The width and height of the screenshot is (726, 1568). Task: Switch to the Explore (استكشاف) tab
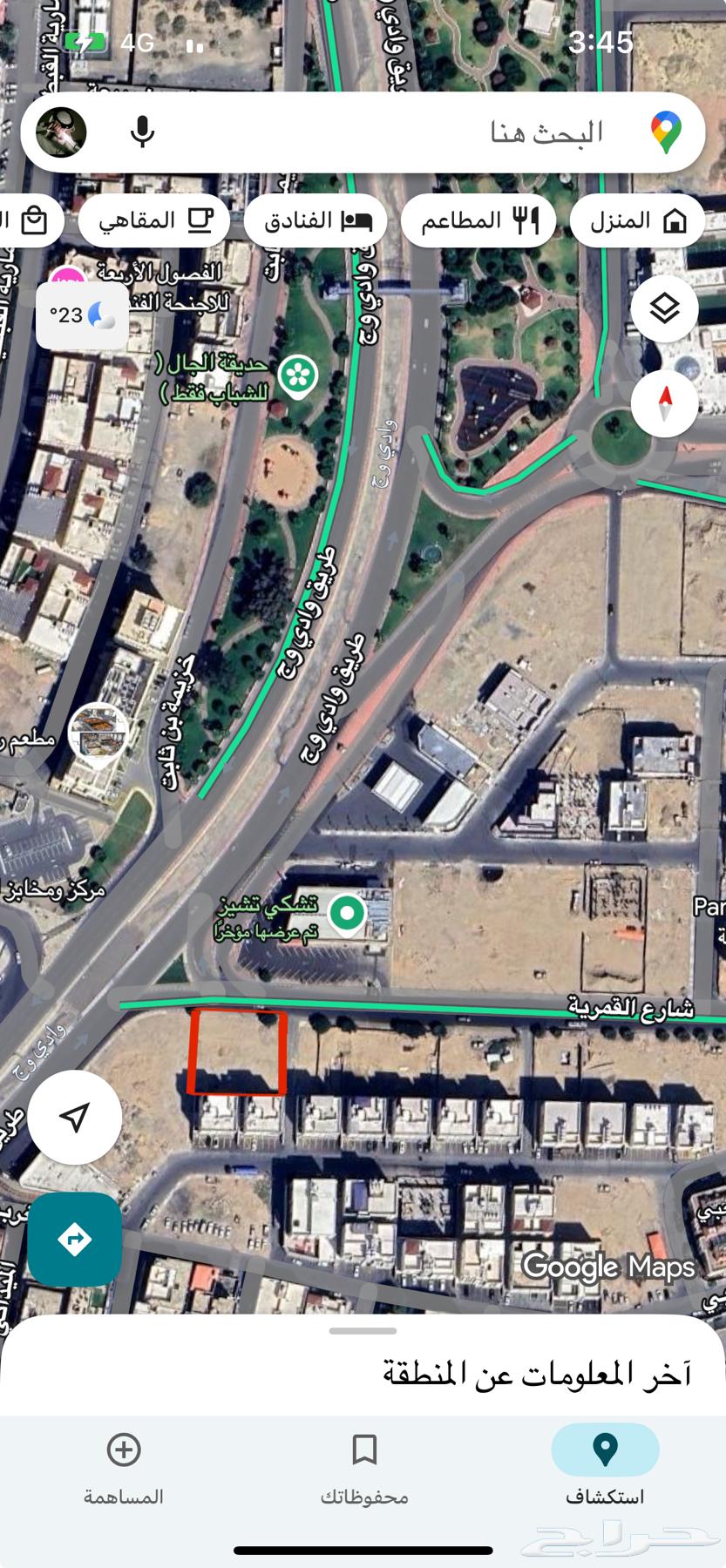[x=605, y=1467]
